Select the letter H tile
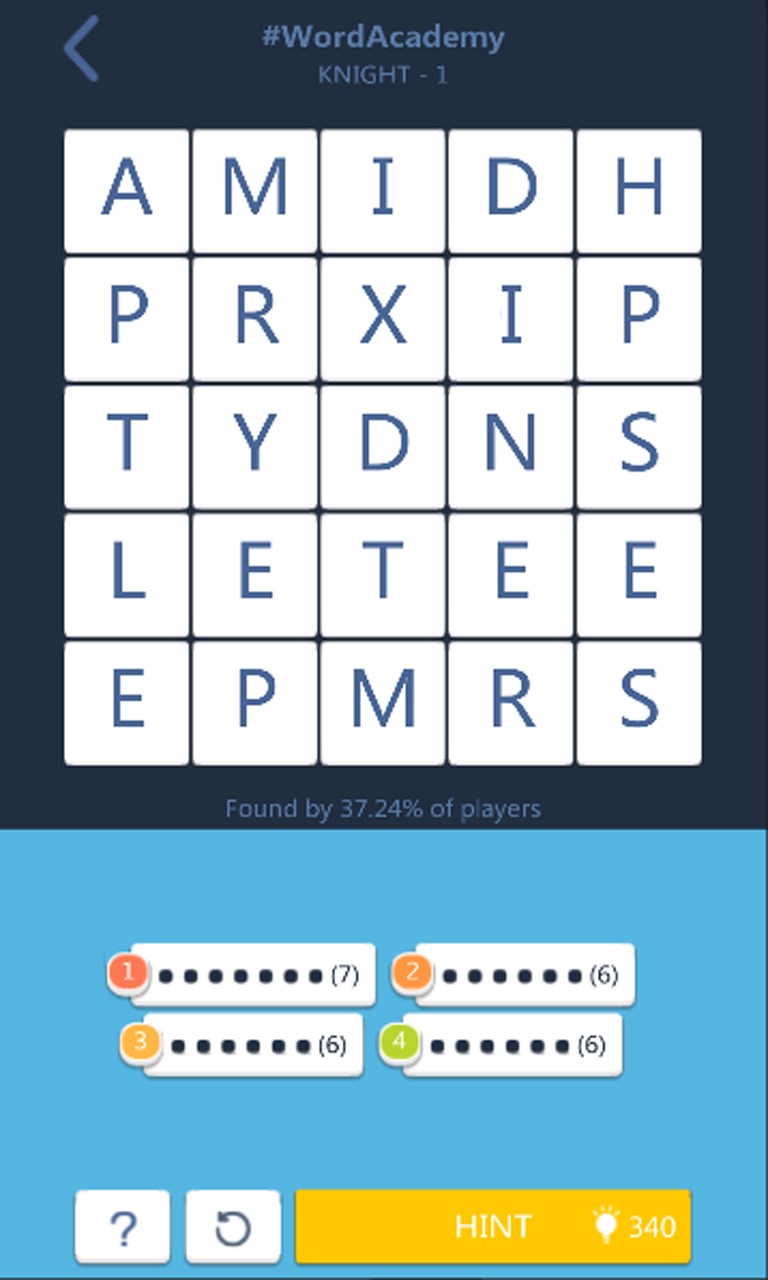Screen dimensions: 768x1280 pos(639,190)
